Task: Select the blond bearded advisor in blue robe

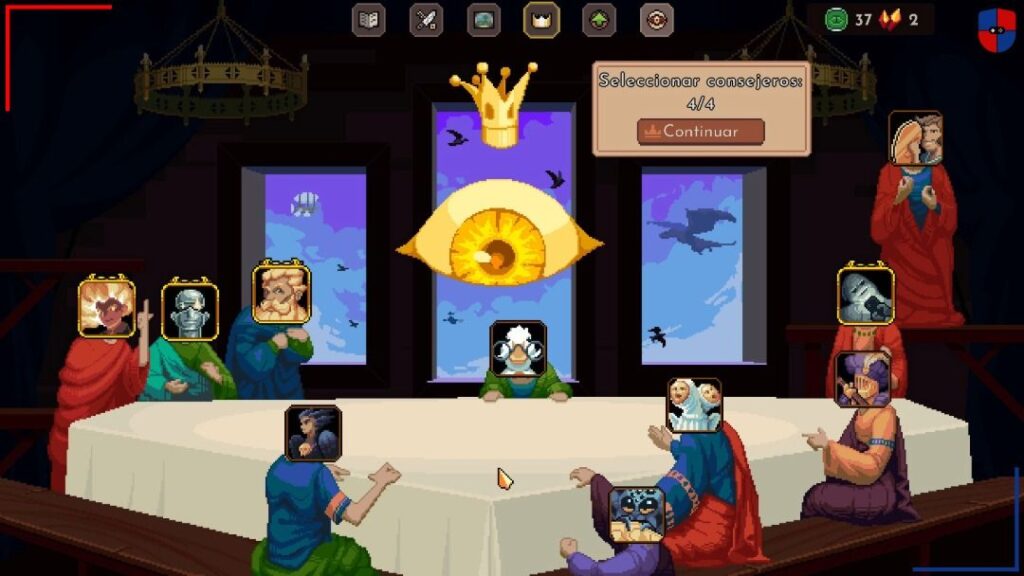Action: point(281,293)
